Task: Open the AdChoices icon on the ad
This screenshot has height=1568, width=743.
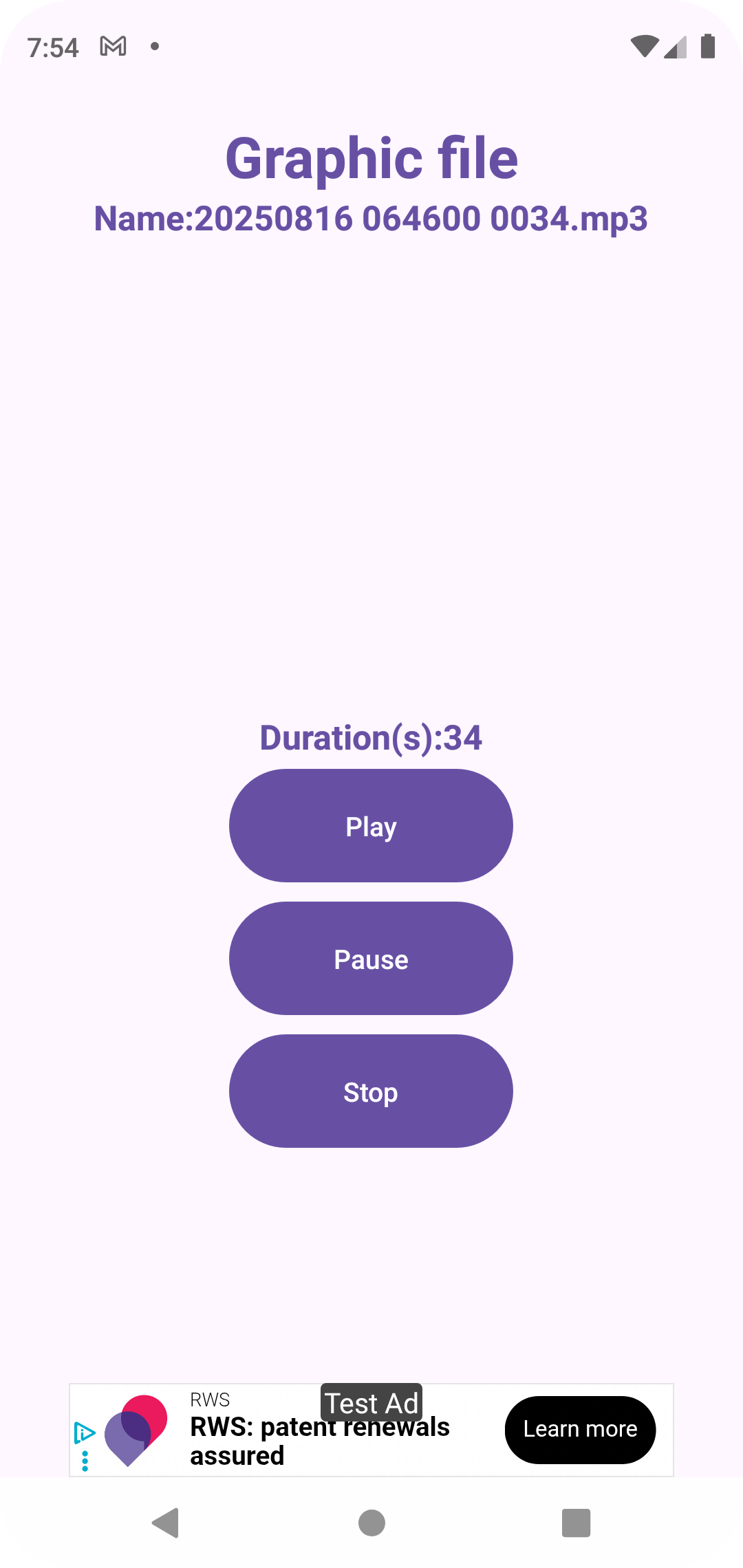Action: pos(84,1433)
